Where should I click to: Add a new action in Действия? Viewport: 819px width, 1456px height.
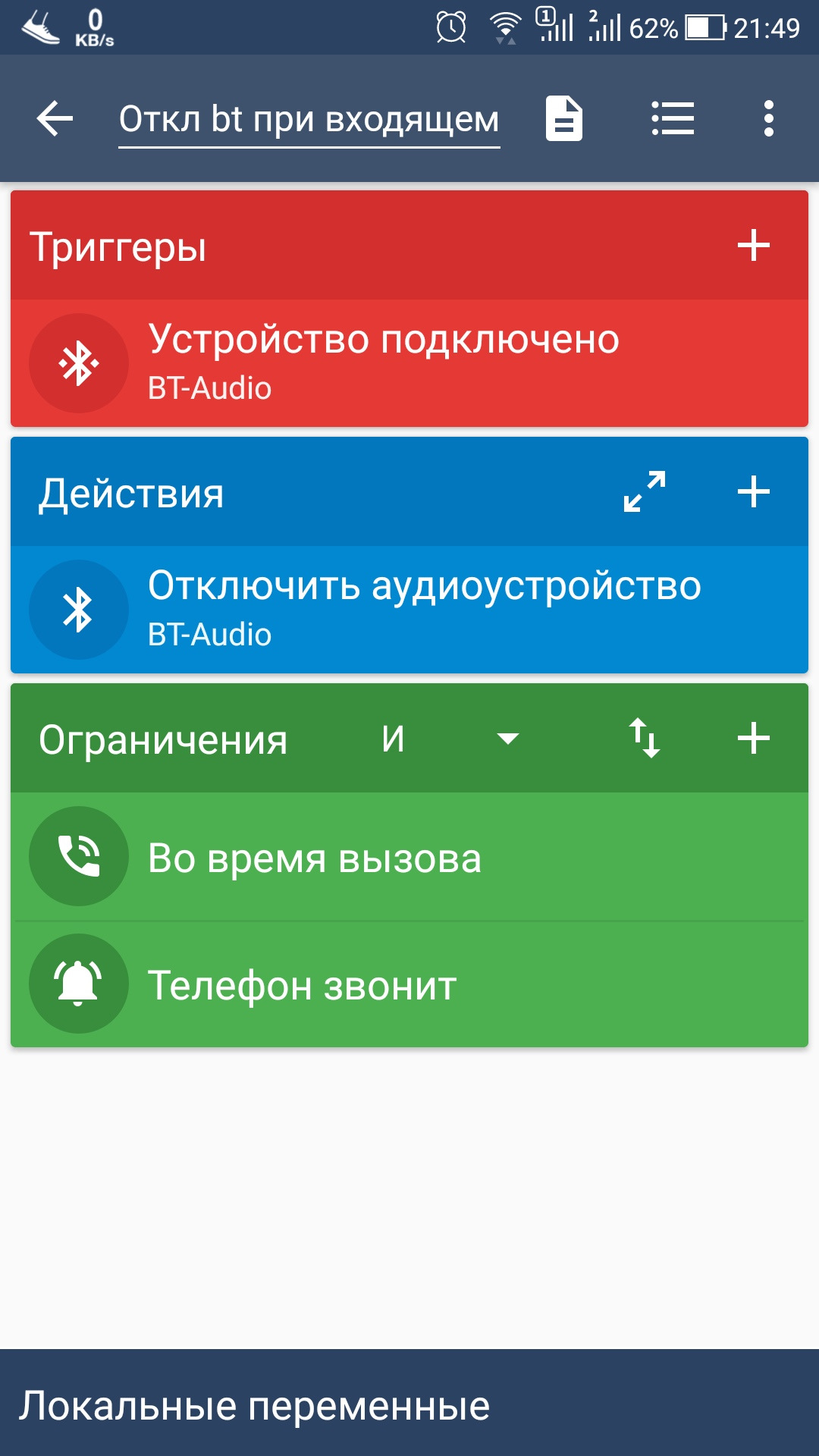coord(753,491)
